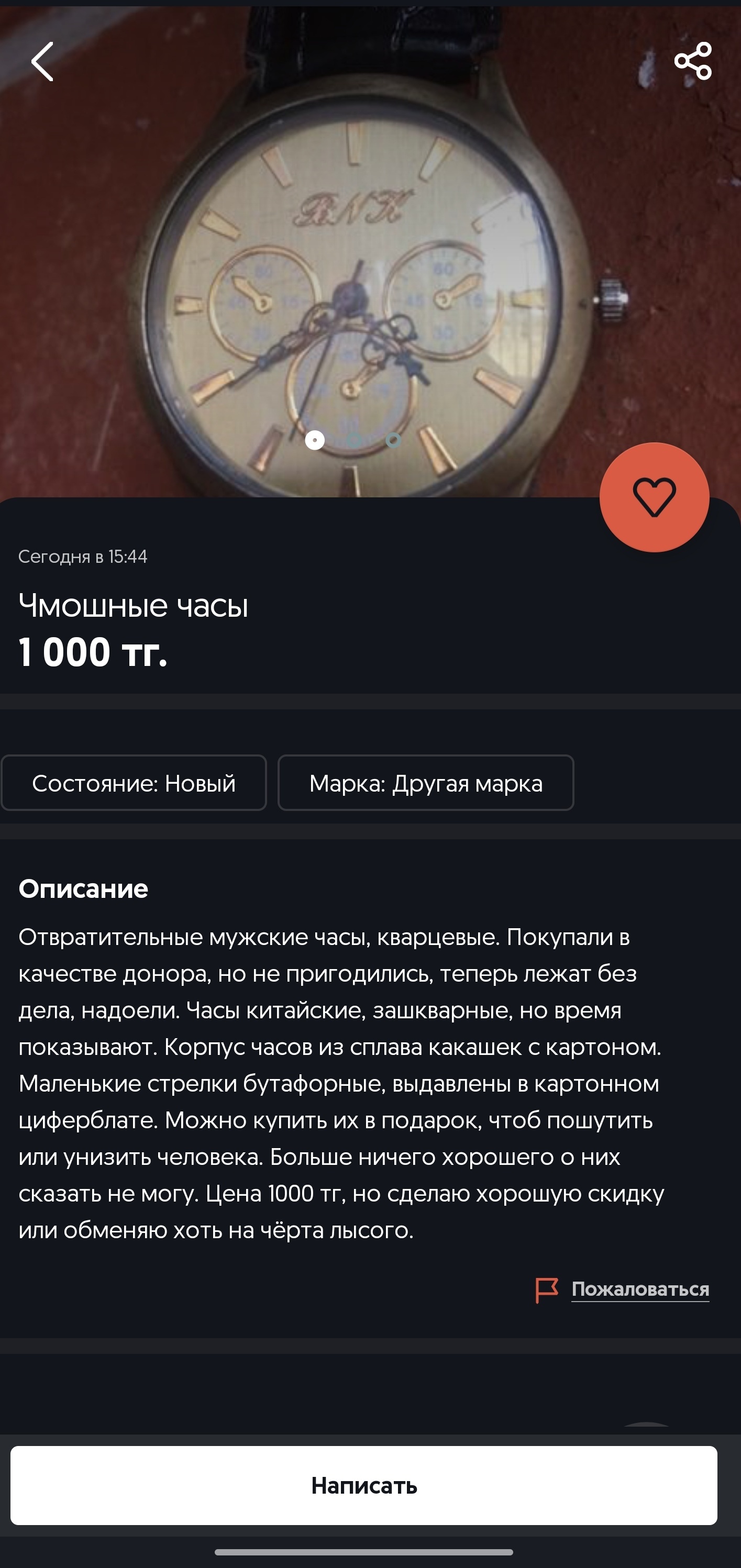
Task: Report the ad via Пожаловаться link
Action: pos(639,1288)
